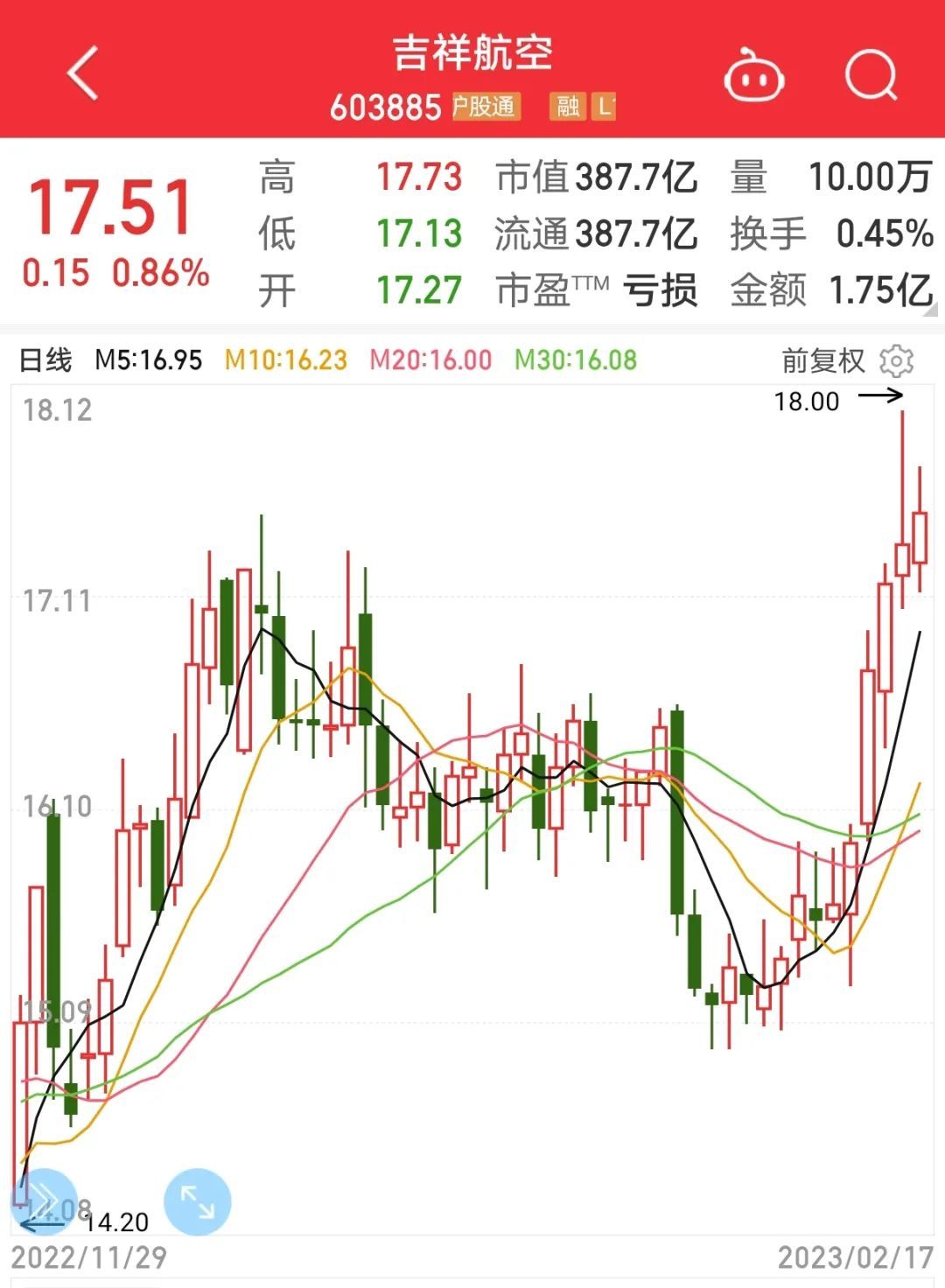Viewport: 945px width, 1288px height.
Task: Go back using the top-left arrow
Action: tap(83, 73)
